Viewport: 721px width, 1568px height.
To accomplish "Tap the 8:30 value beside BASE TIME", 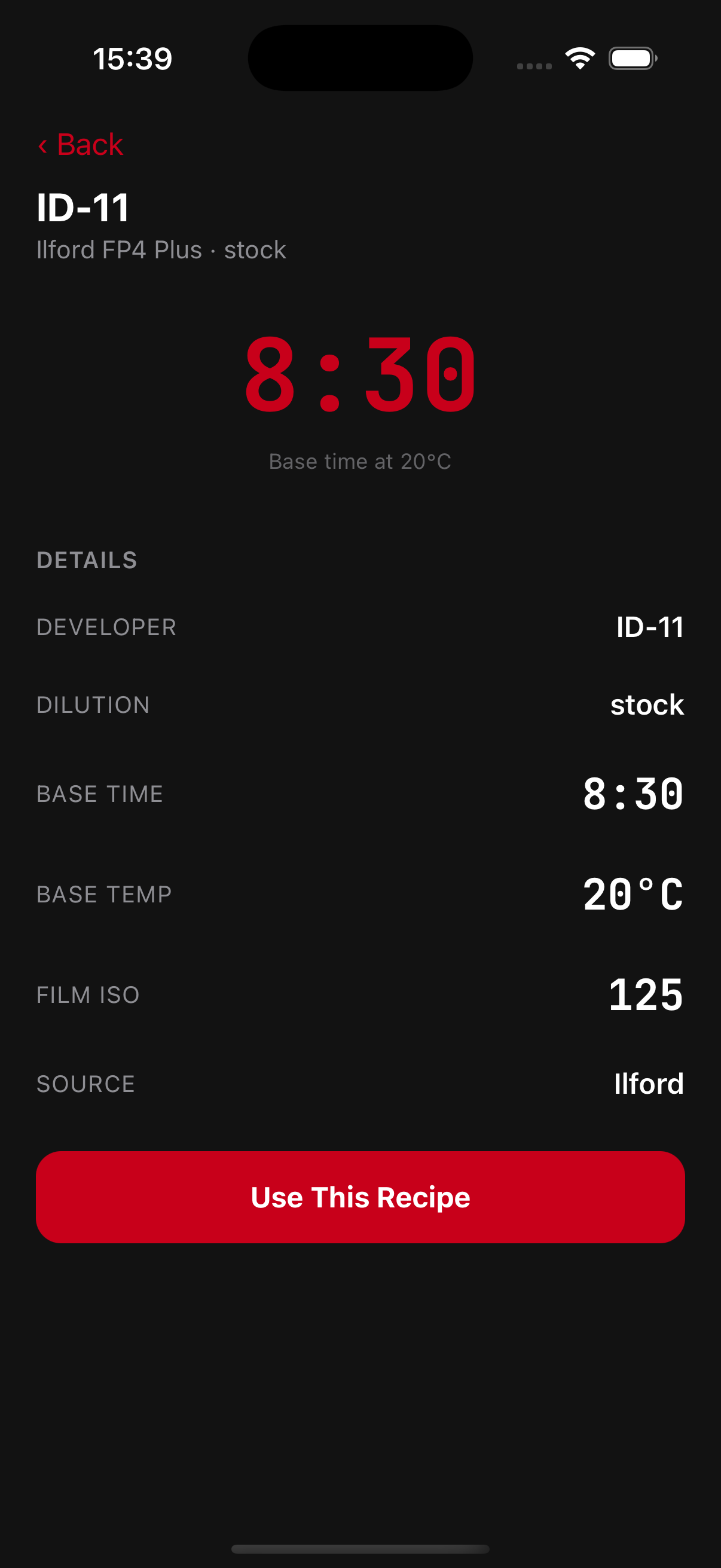I will pos(633,793).
